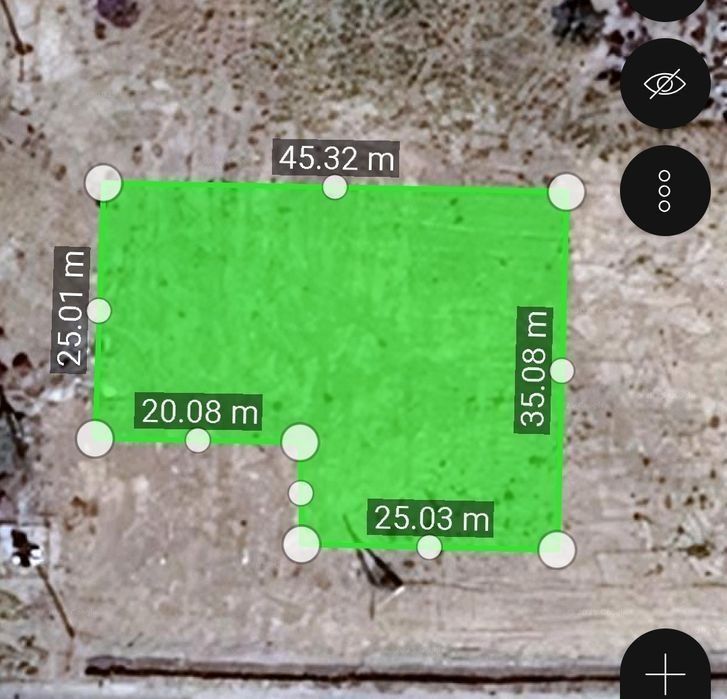Select the midpoint handle on 25.01 m edge

pos(99,310)
